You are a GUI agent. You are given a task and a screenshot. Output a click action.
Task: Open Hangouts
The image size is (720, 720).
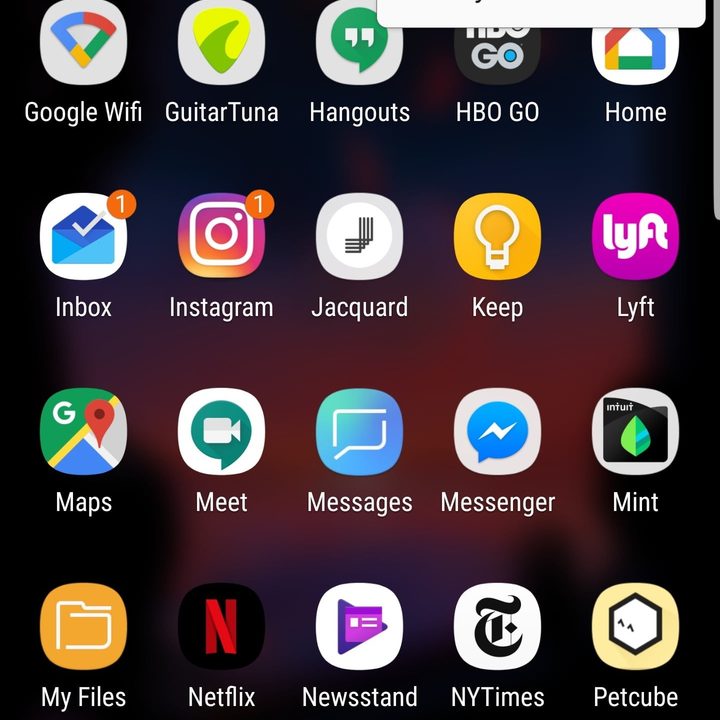tap(359, 45)
